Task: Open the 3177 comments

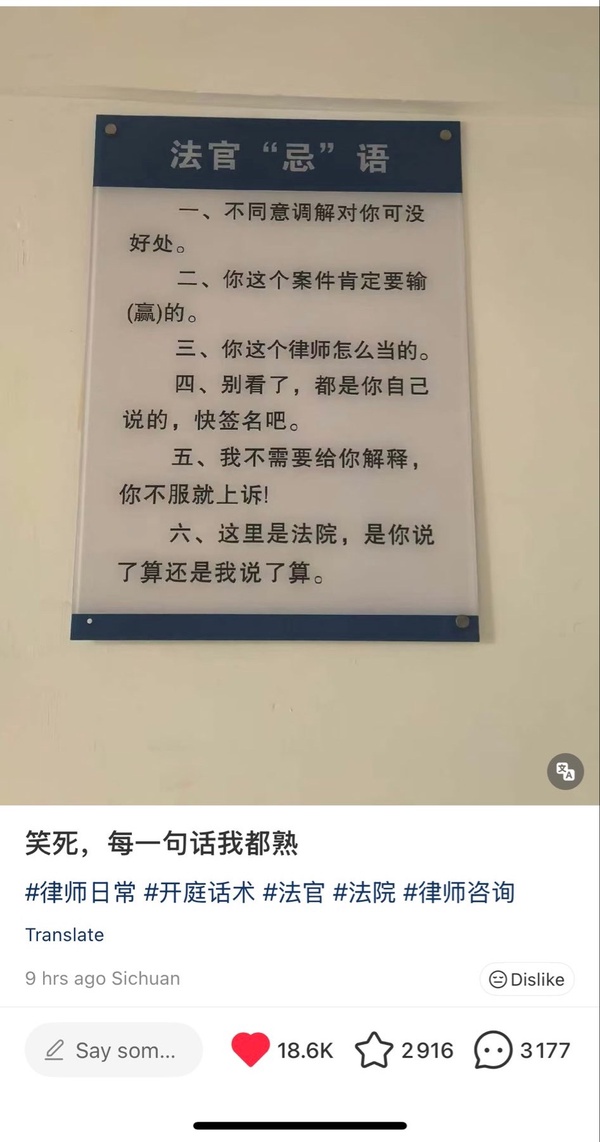Action: (x=492, y=1050)
